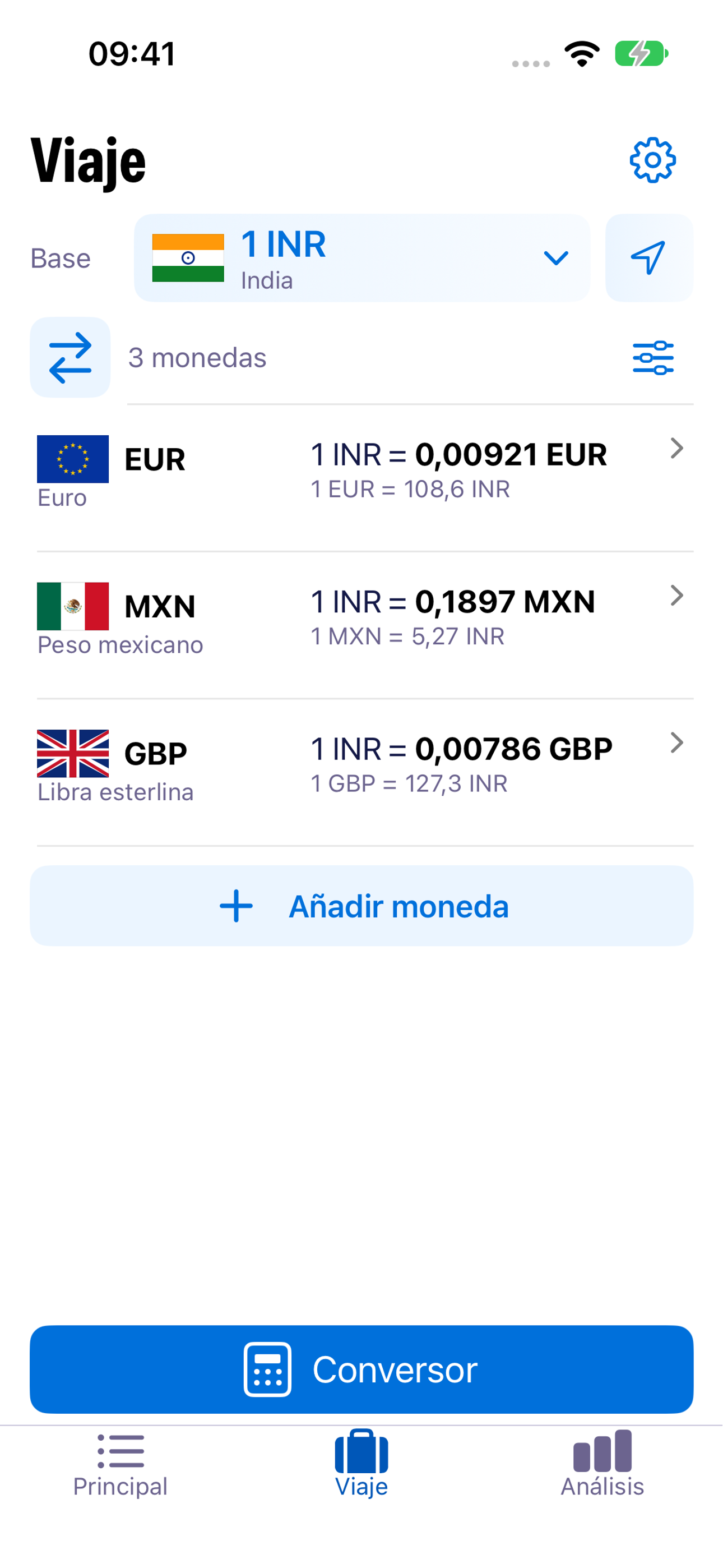
Task: Swap currencies with the arrows button
Action: [70, 357]
